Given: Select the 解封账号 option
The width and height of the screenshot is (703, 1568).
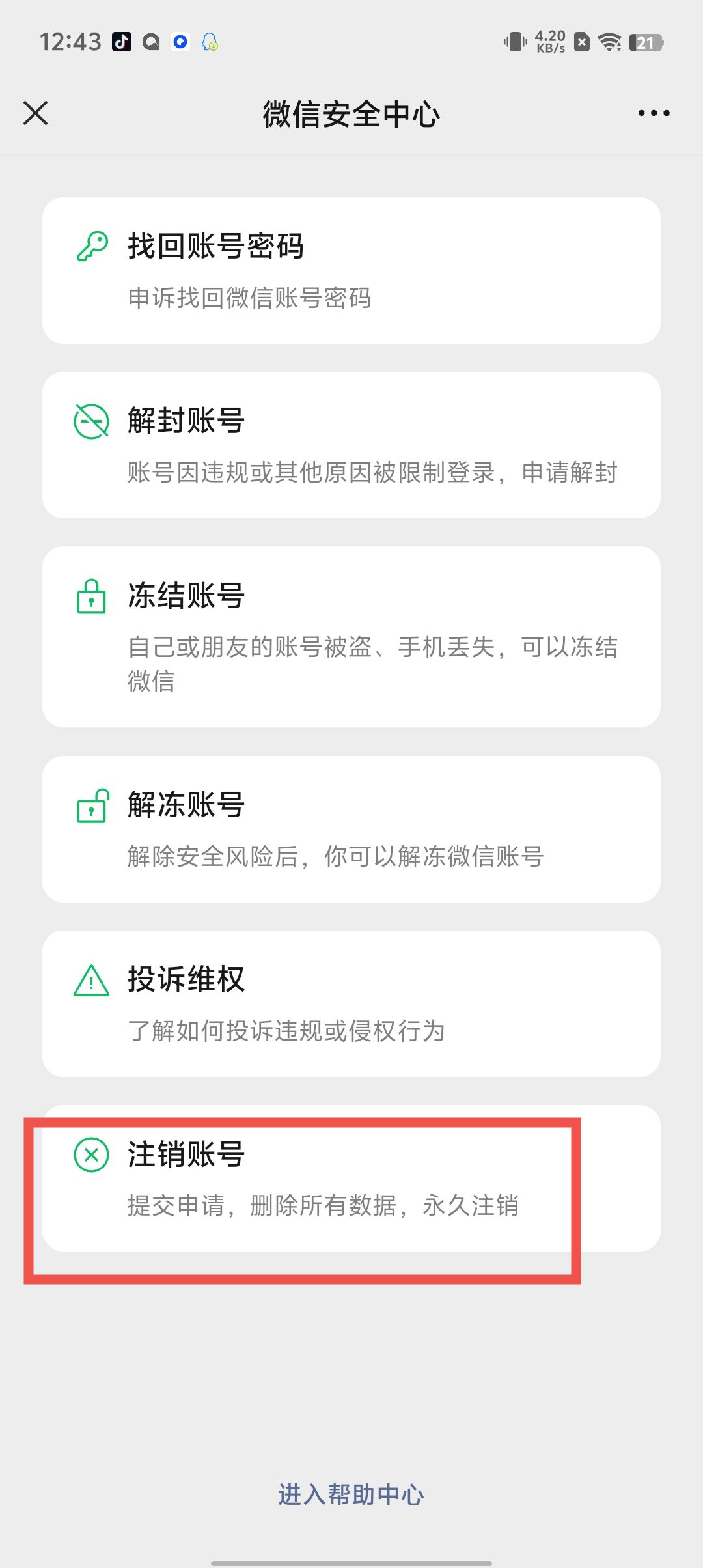Looking at the screenshot, I should tap(351, 445).
